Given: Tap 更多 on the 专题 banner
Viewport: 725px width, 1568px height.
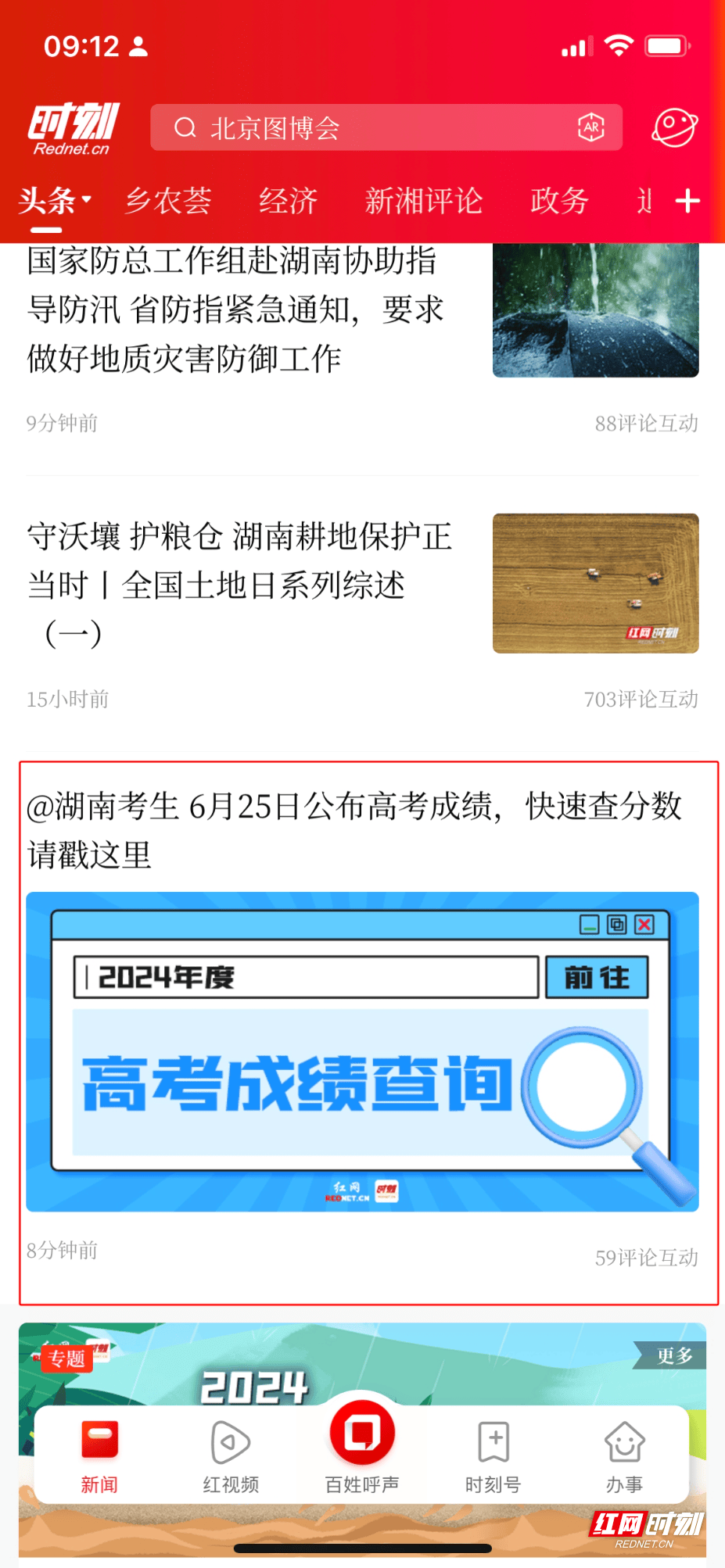Looking at the screenshot, I should point(674,1355).
